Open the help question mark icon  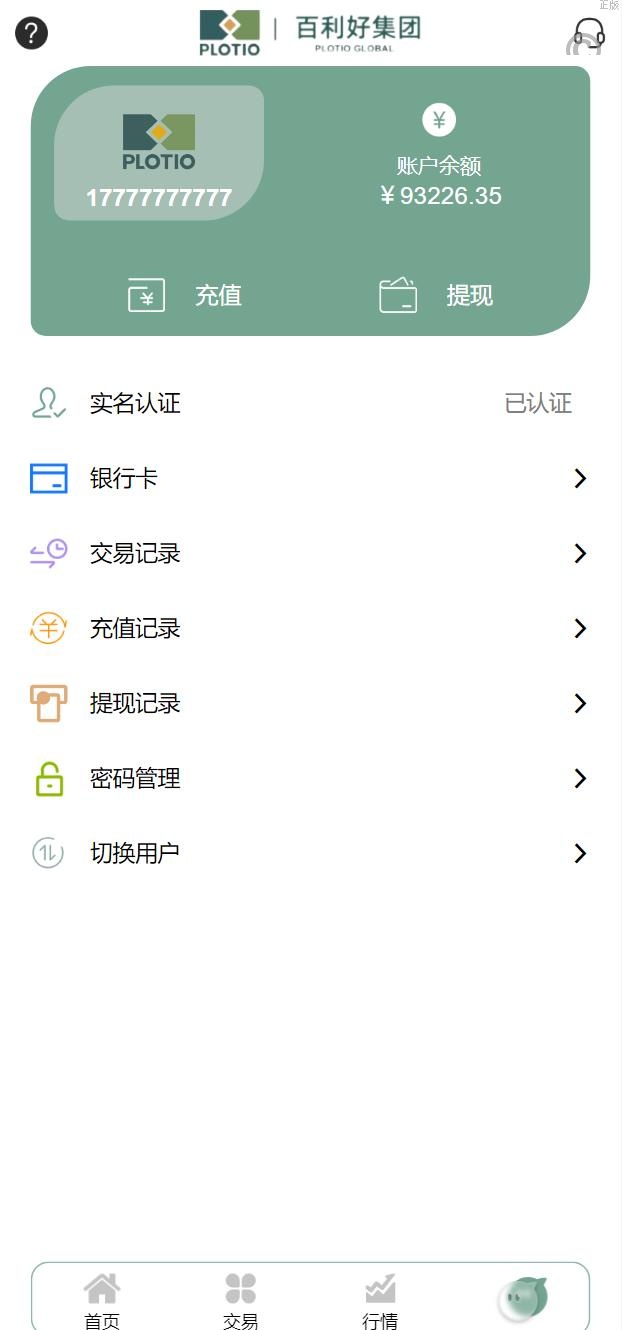click(31, 33)
